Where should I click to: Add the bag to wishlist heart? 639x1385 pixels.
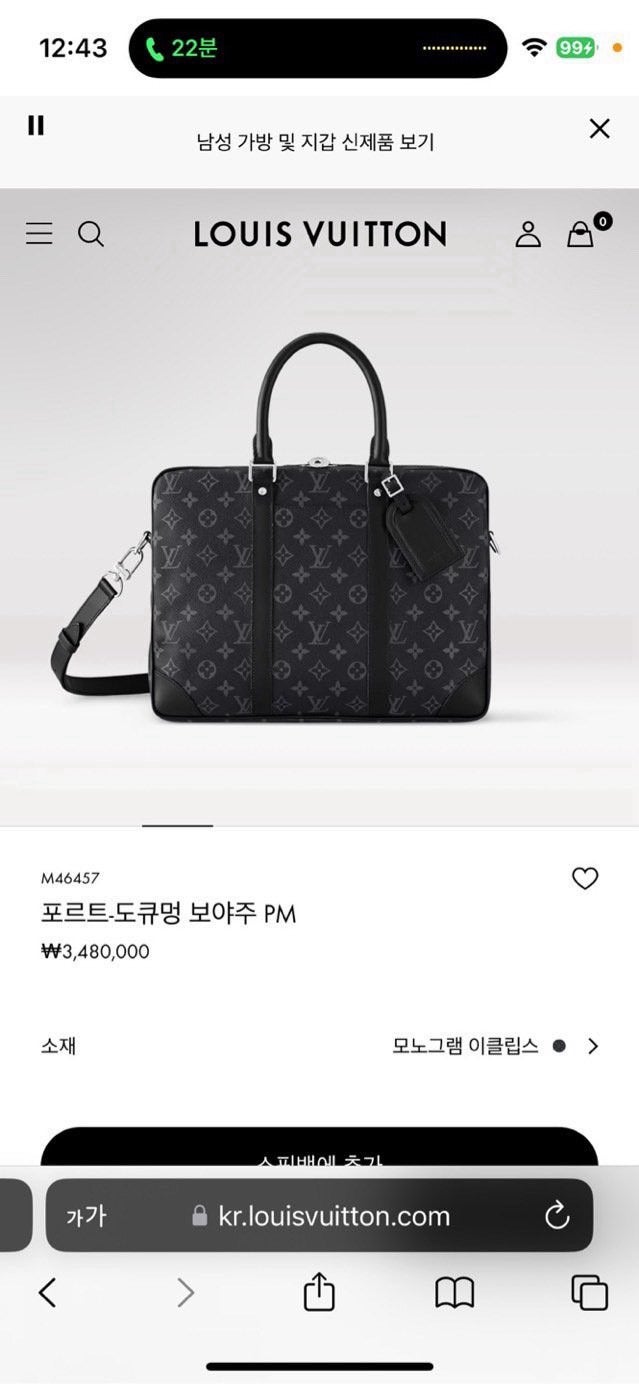(584, 878)
